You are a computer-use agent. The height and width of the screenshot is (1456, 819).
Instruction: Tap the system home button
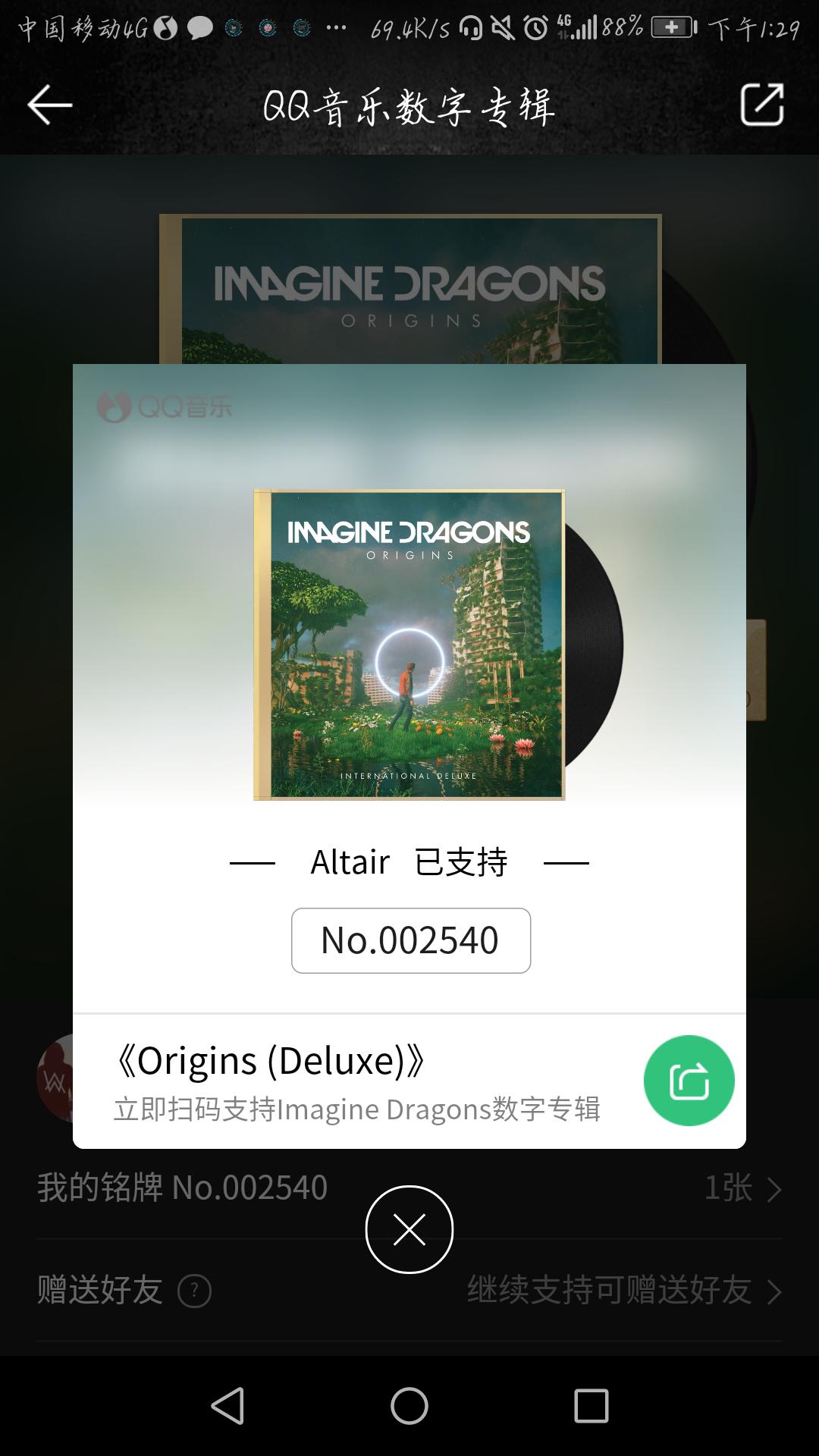click(x=409, y=1407)
